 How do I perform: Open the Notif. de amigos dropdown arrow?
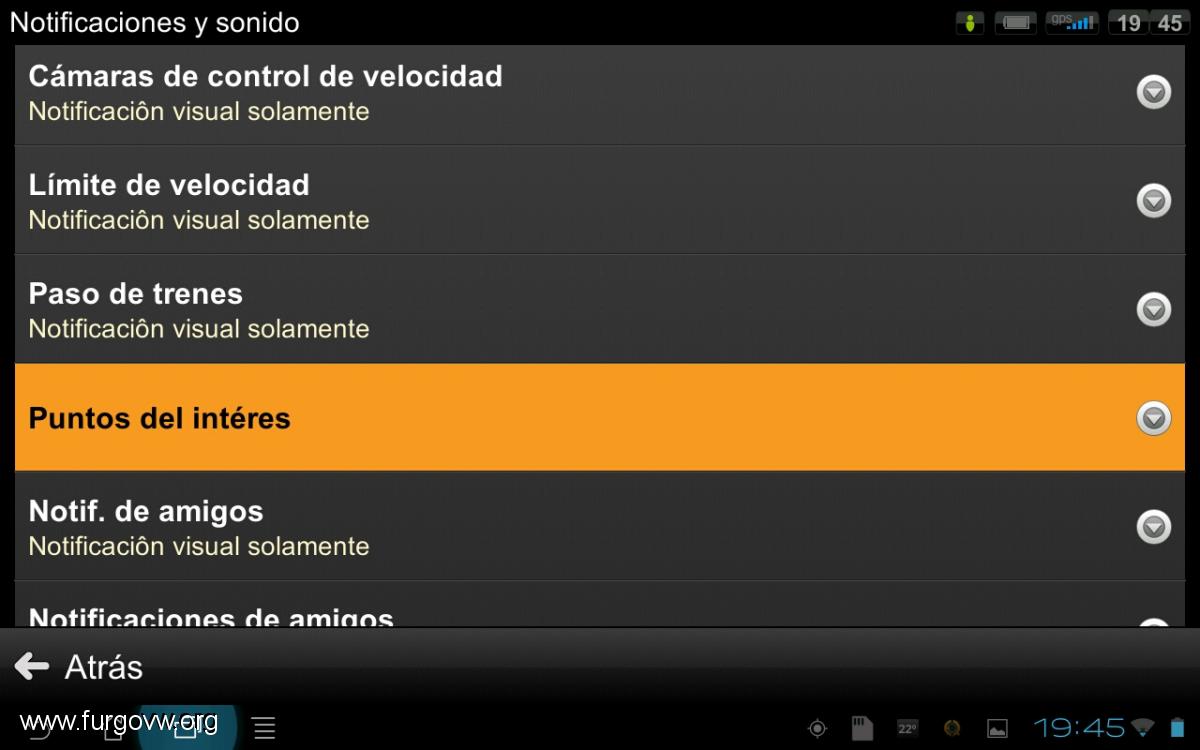(x=1154, y=526)
